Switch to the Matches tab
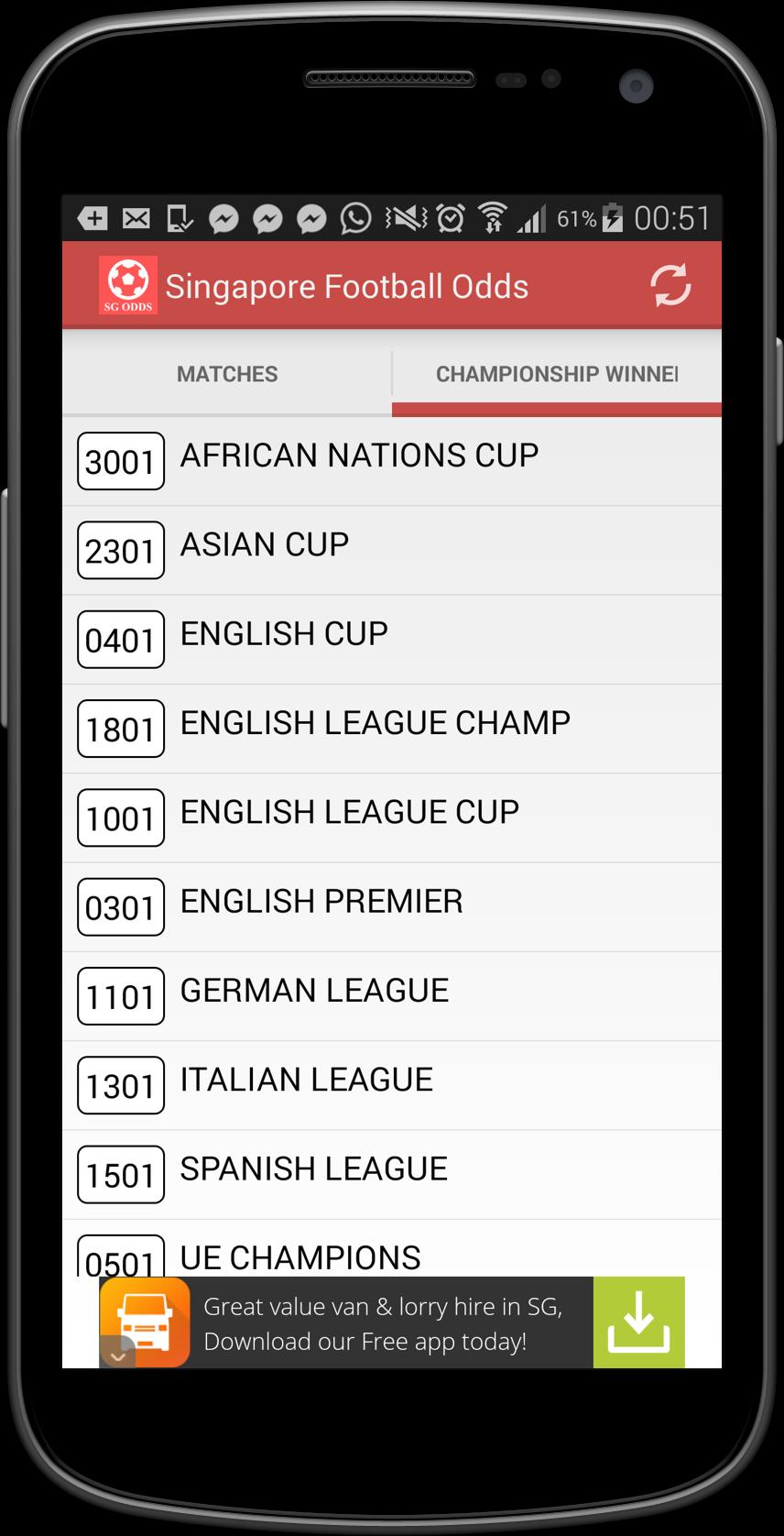The width and height of the screenshot is (784, 1536). click(227, 374)
